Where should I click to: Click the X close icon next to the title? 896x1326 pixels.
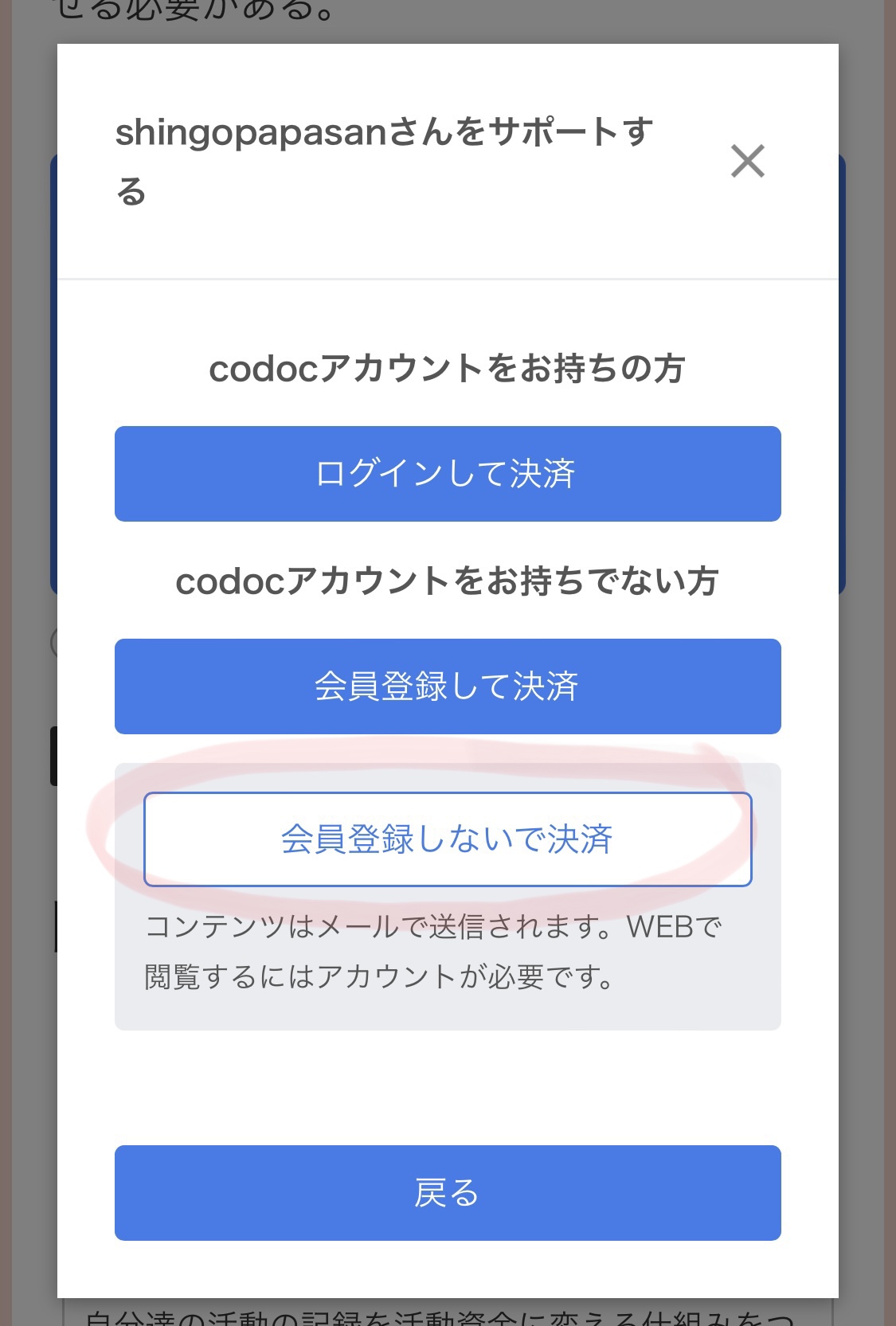(x=747, y=161)
